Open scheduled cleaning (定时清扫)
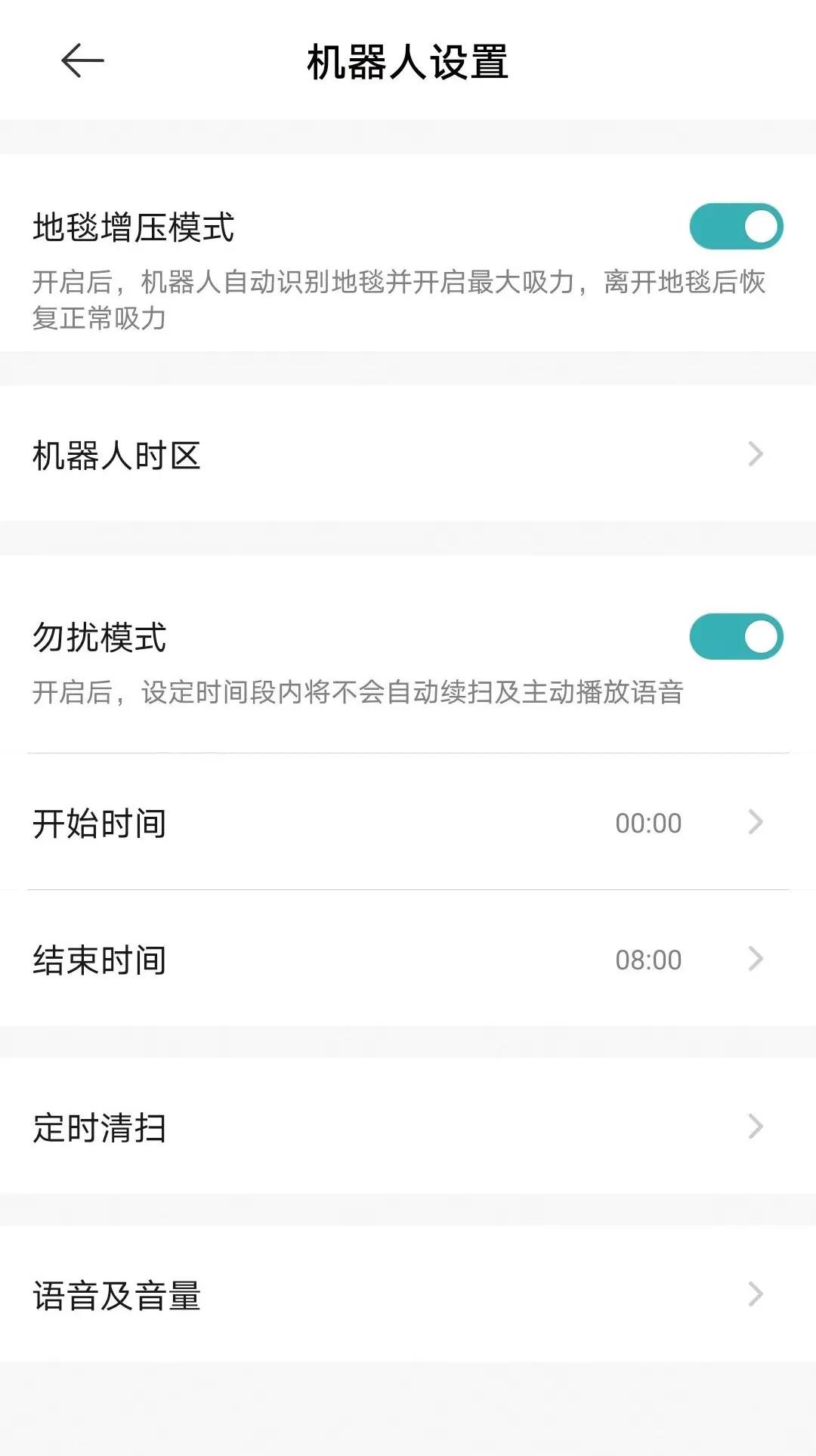The height and width of the screenshot is (1456, 816). (408, 1127)
